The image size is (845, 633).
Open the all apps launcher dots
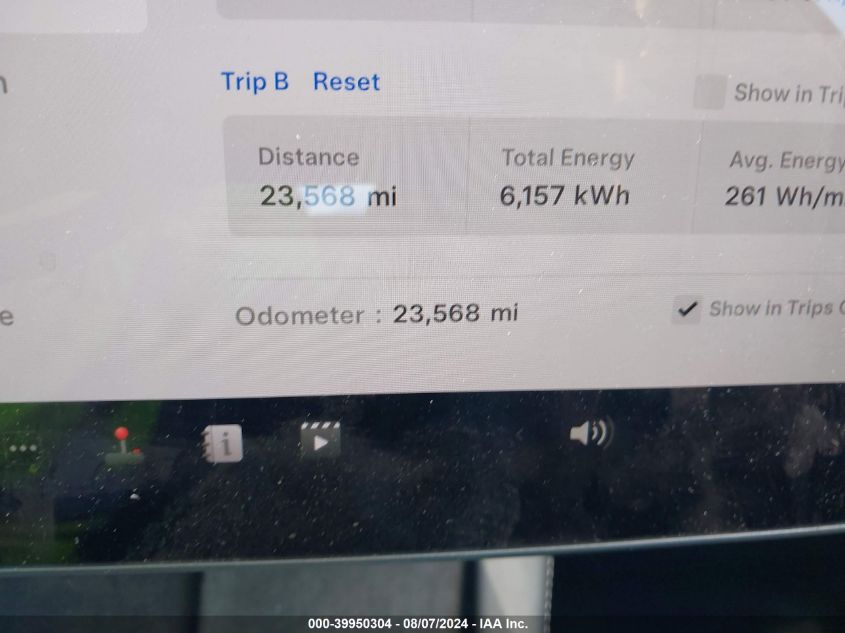click(22, 448)
